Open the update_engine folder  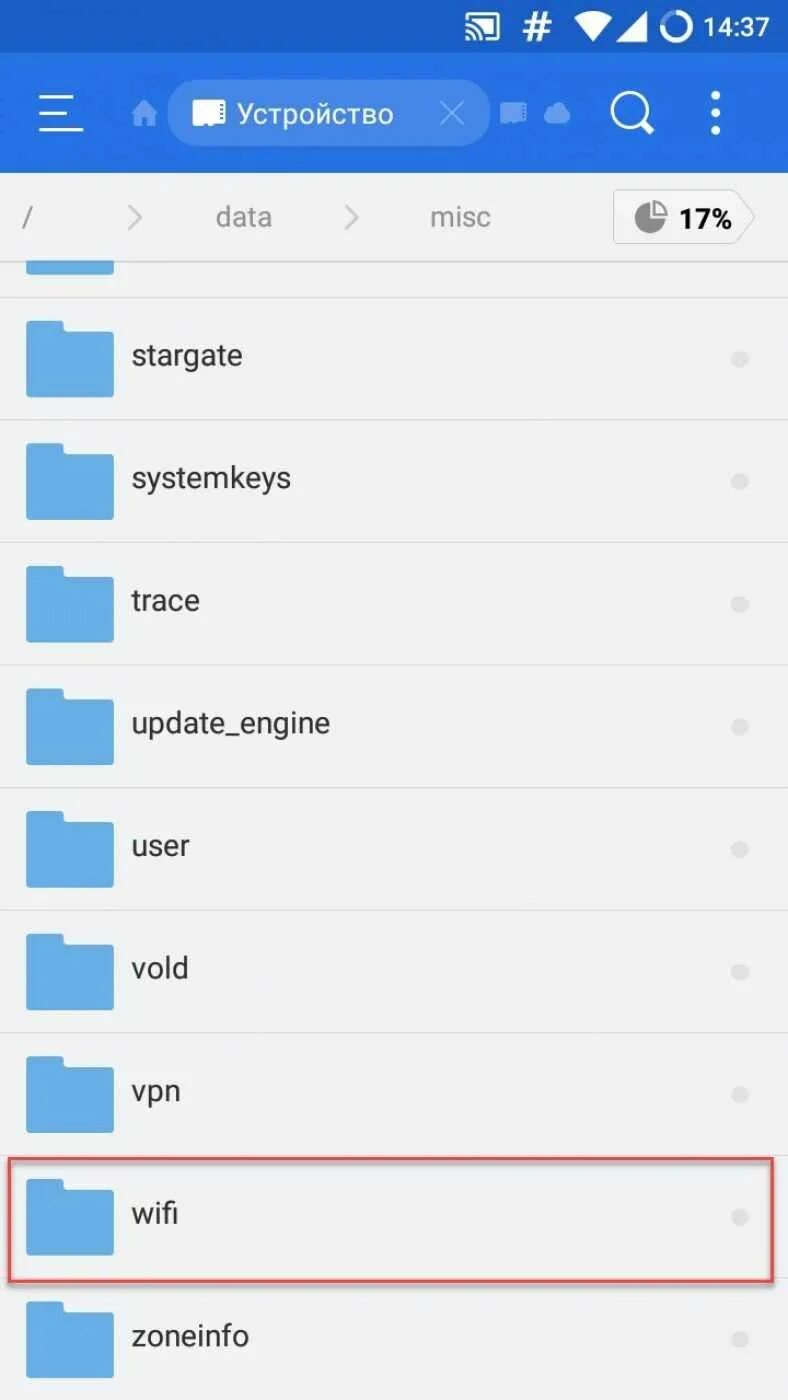point(394,726)
